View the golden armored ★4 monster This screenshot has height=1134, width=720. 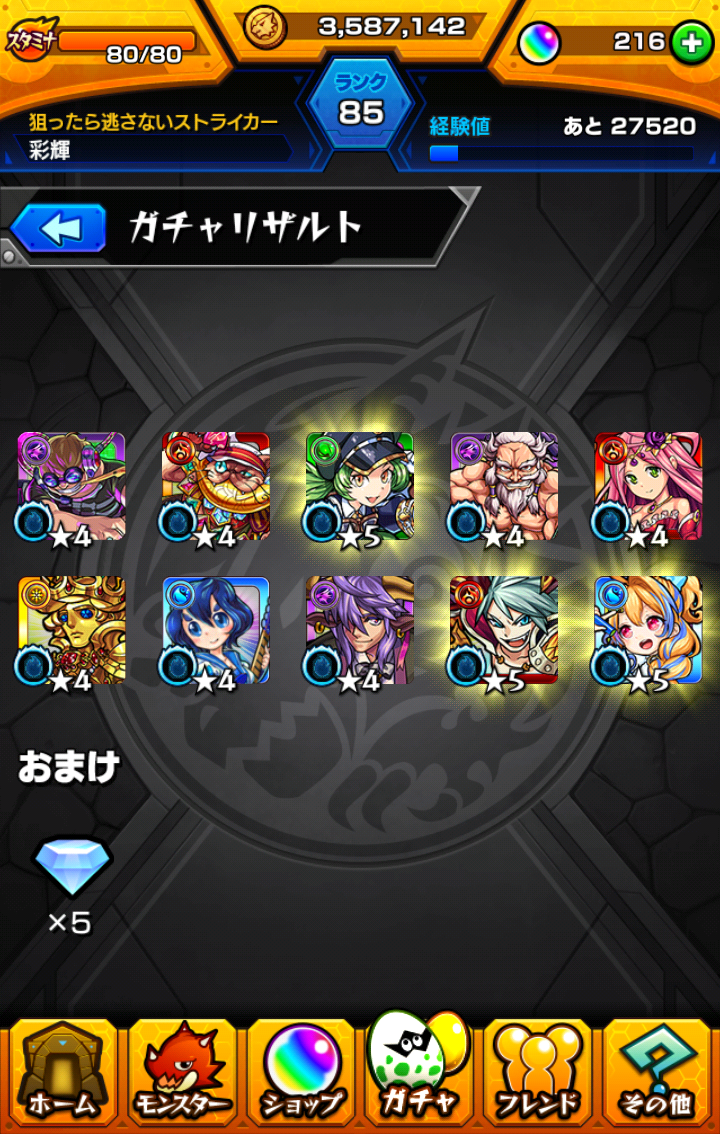pos(72,631)
